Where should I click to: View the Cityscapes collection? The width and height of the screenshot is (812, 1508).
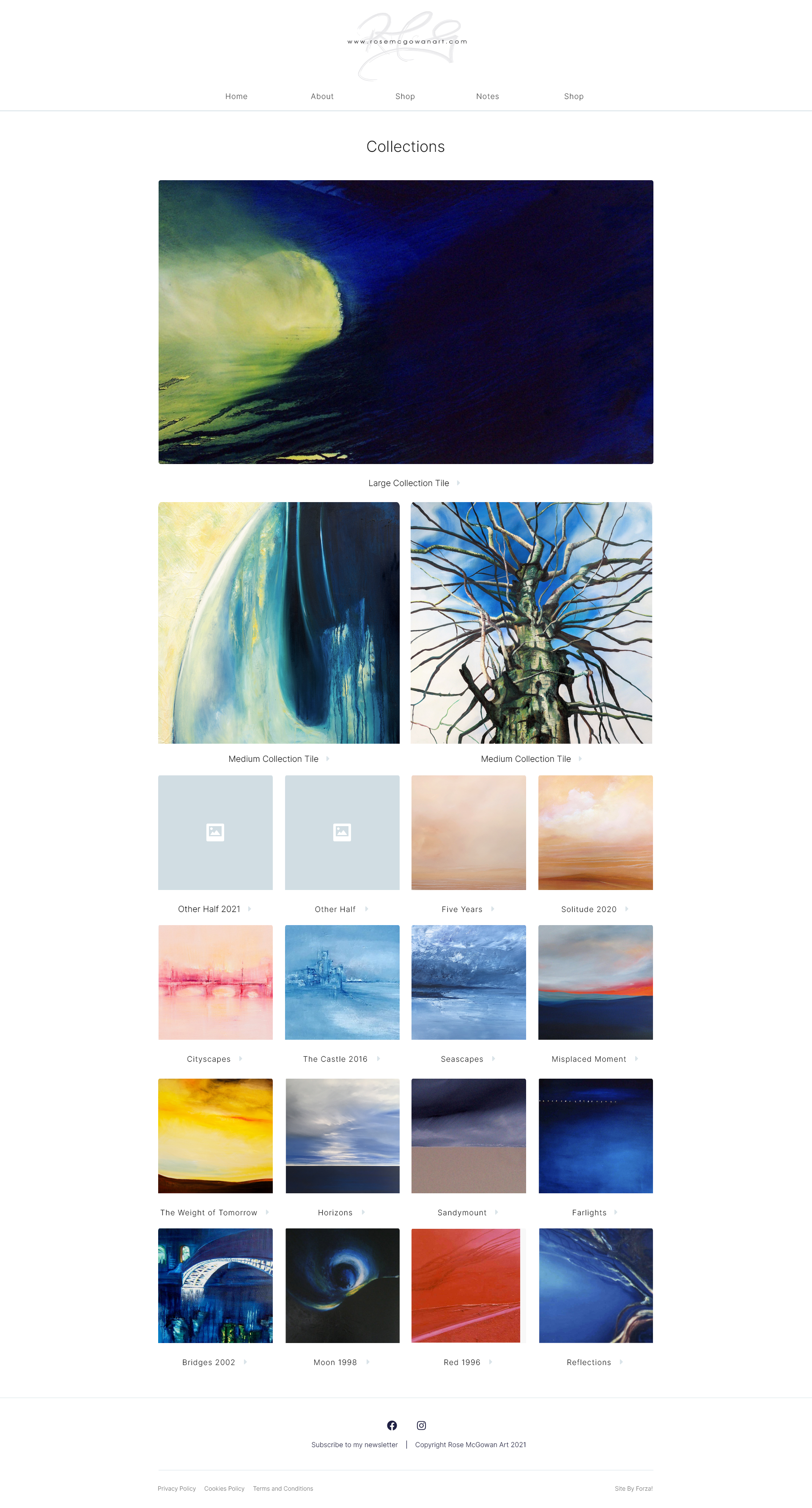215,982
